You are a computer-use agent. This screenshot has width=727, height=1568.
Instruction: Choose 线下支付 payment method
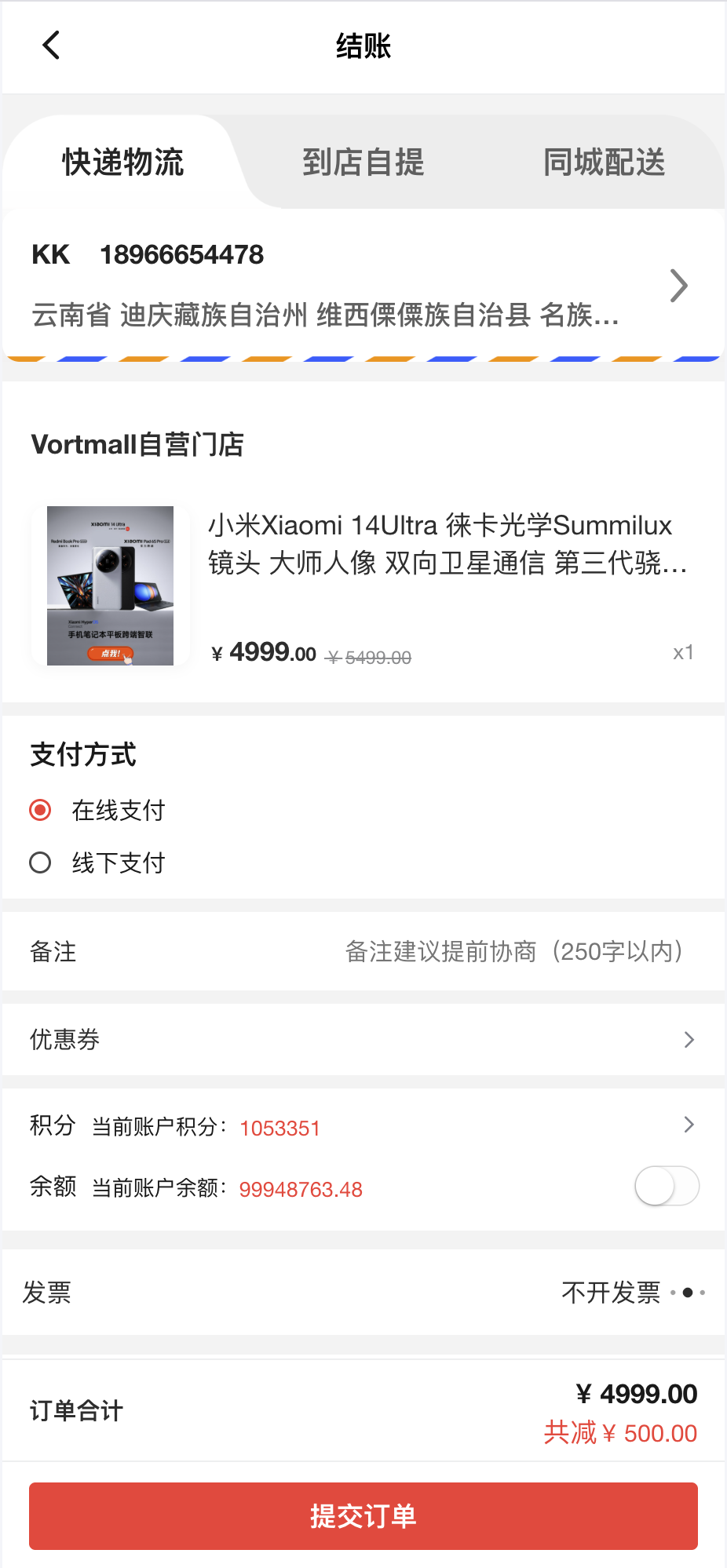click(41, 863)
